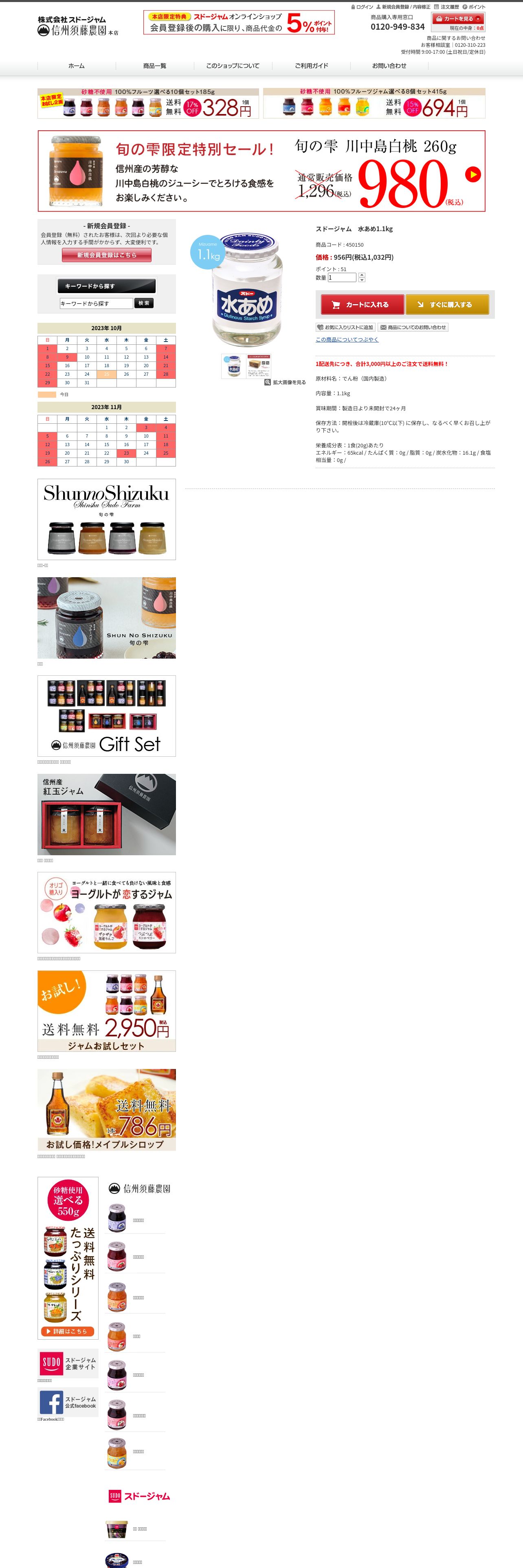The height and width of the screenshot is (1568, 523).
Task: Open the 川中島白桃 980円 sale banner
Action: (261, 171)
